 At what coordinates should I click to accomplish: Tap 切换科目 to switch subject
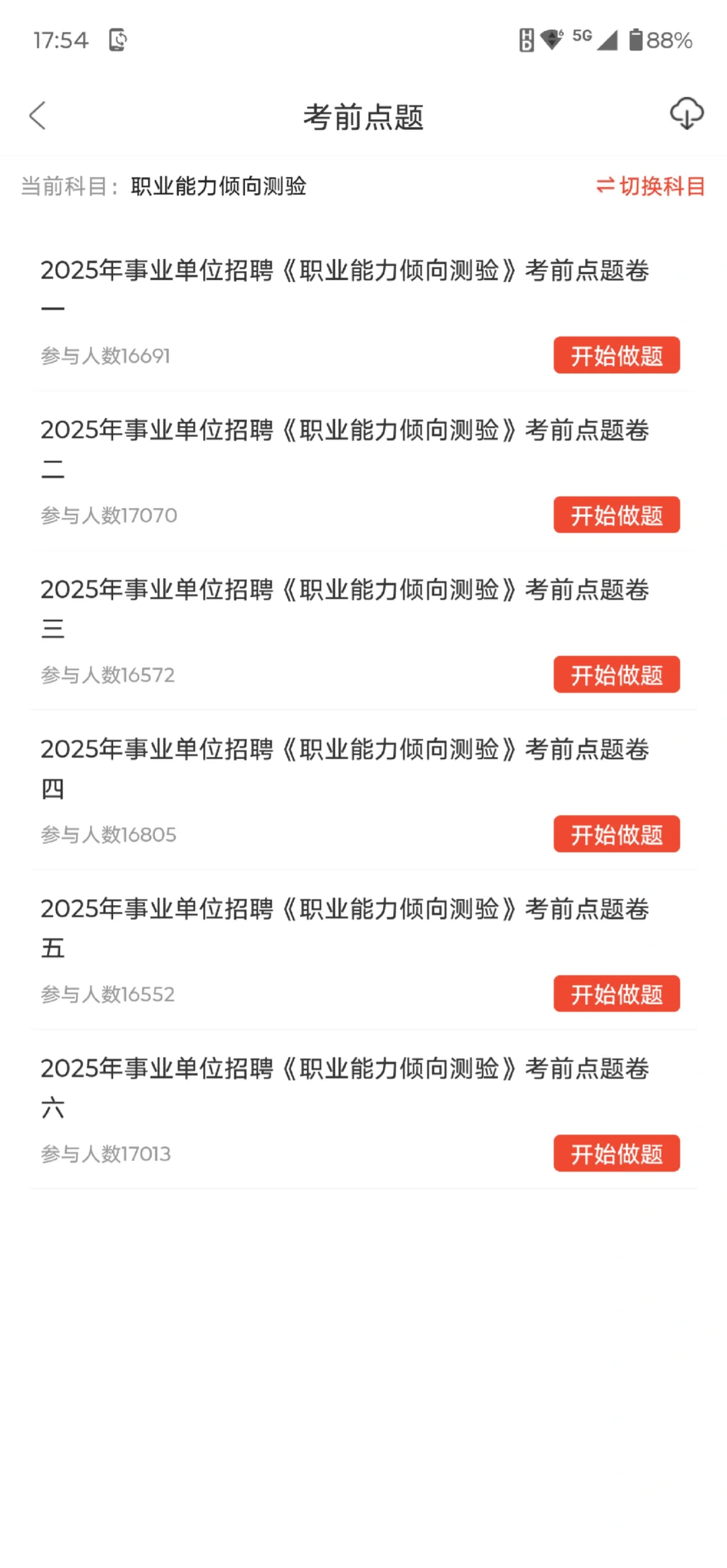(650, 186)
